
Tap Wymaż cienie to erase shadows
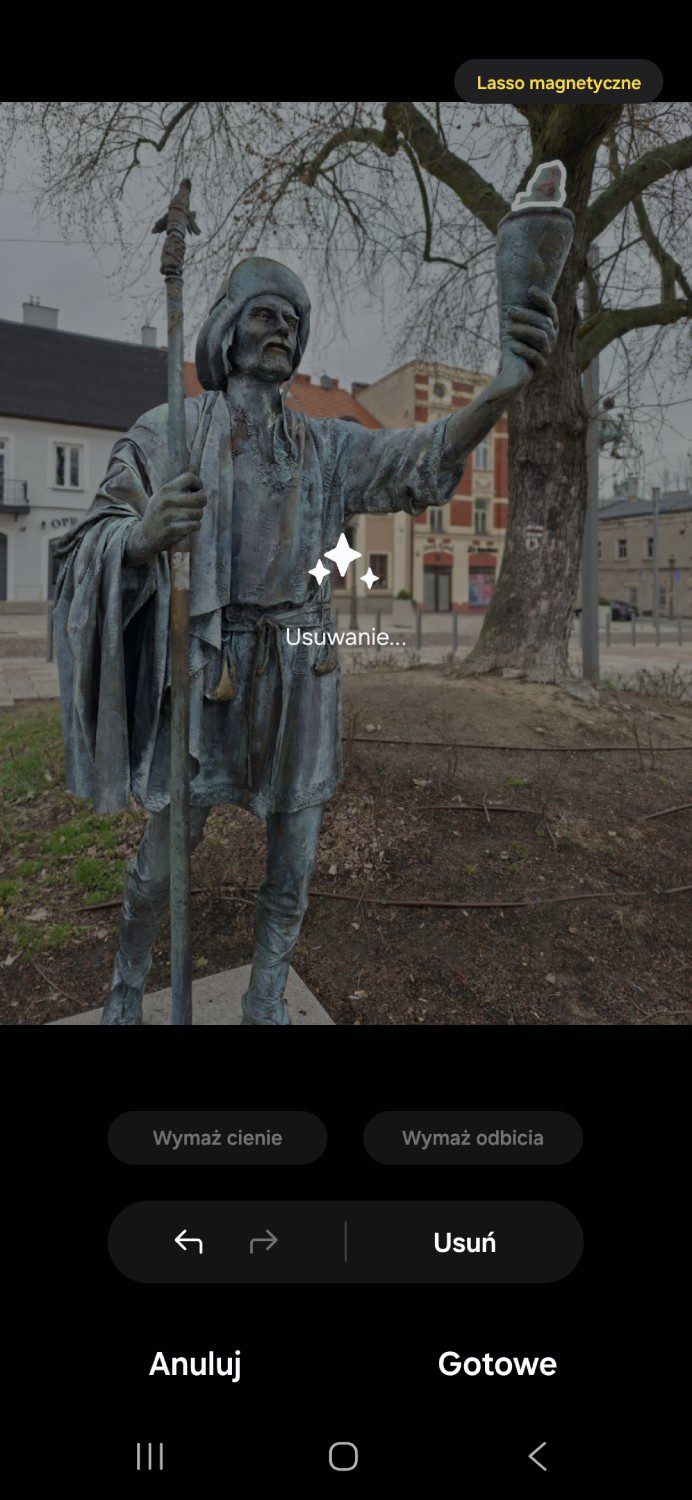[217, 1138]
